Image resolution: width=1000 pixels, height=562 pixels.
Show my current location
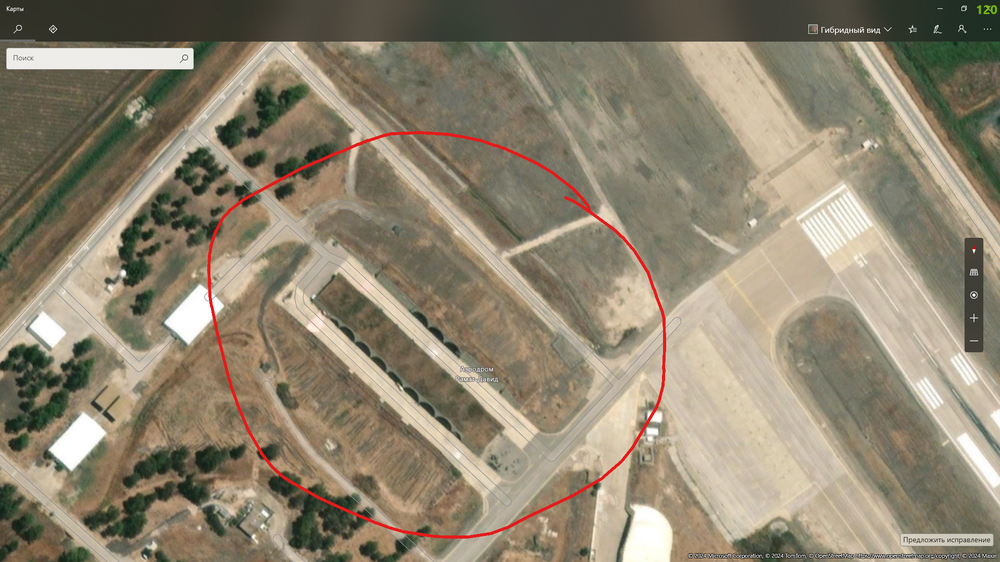coord(974,296)
